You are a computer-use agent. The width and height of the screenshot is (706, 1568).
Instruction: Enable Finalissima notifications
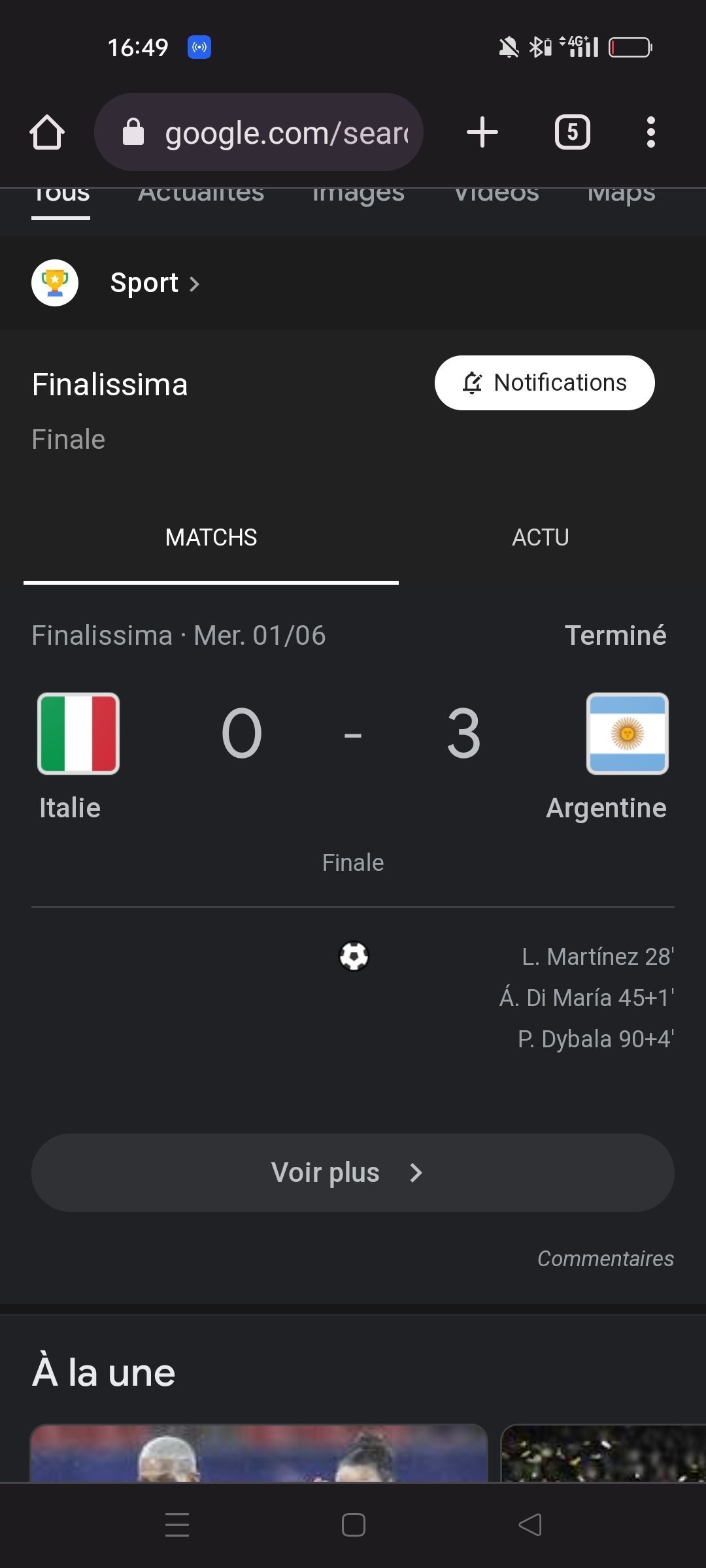pyautogui.click(x=544, y=383)
